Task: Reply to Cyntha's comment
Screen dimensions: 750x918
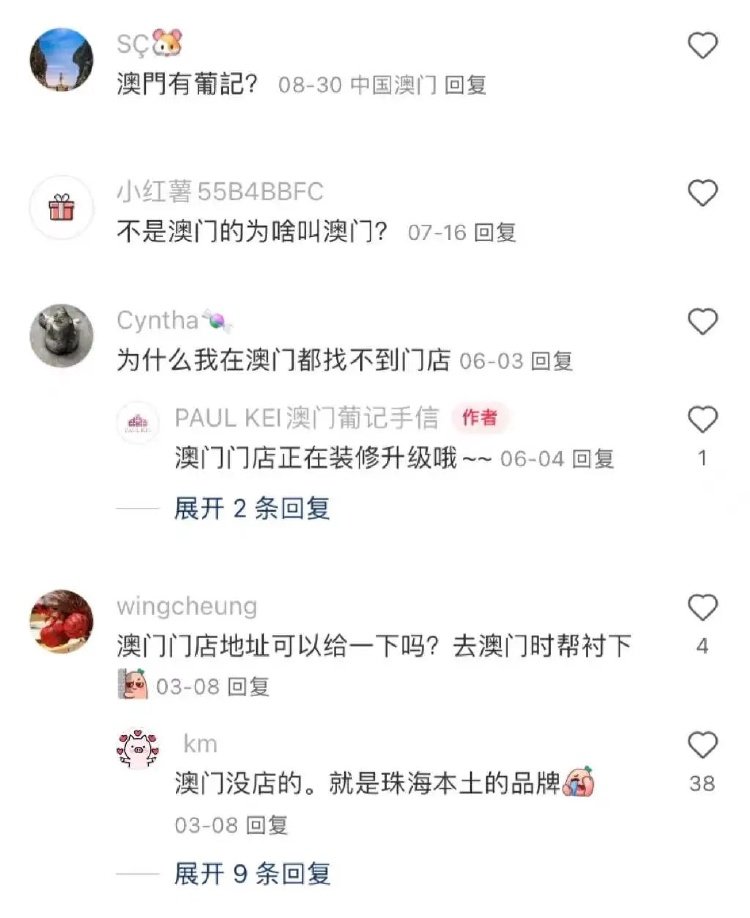Action: [551, 361]
